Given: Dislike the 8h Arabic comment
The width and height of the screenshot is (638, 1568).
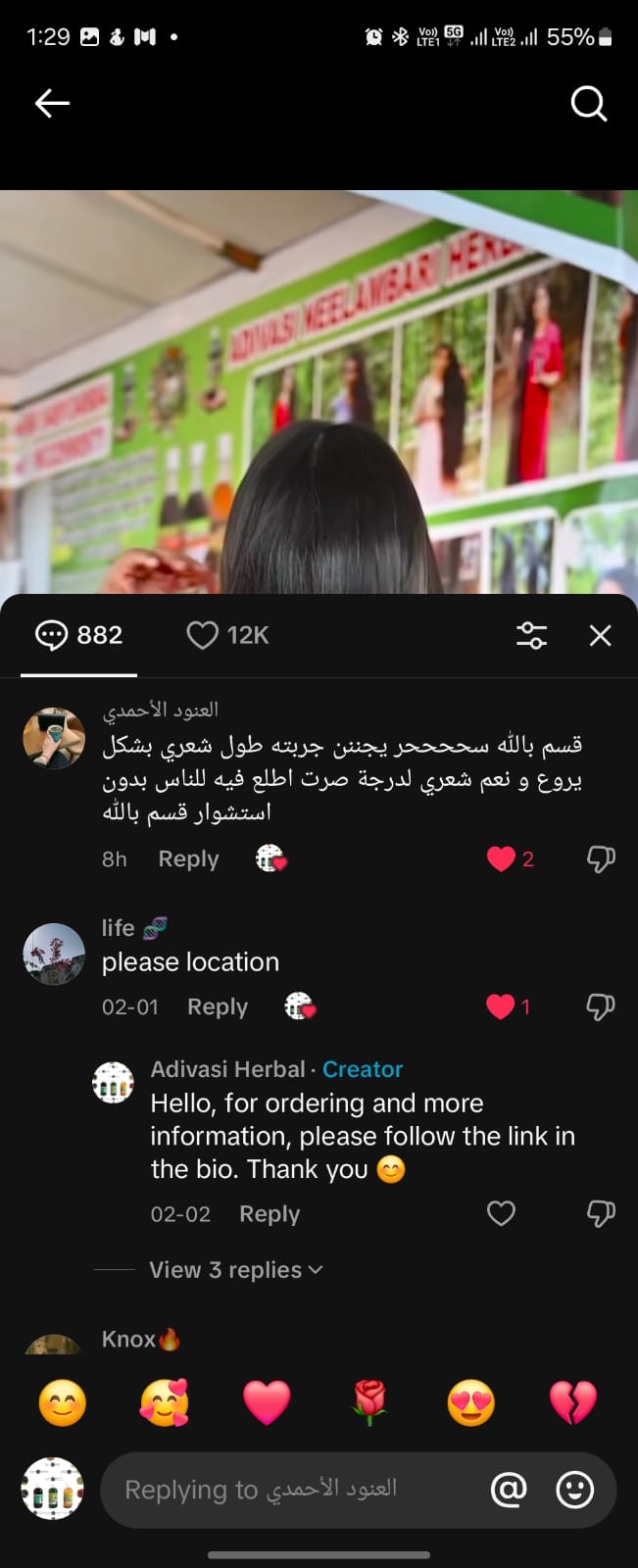Looking at the screenshot, I should tap(600, 858).
